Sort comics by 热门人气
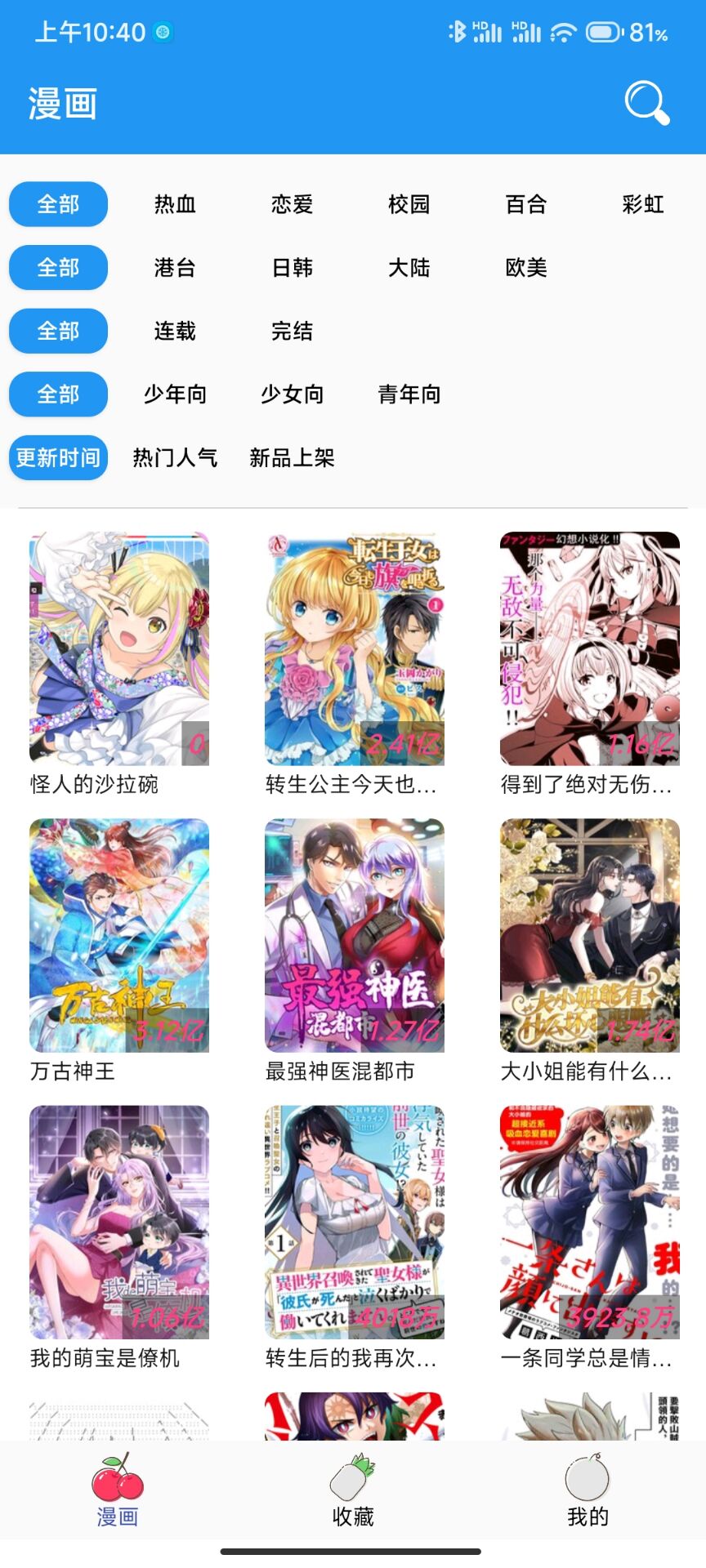This screenshot has width=706, height=1568. tap(175, 458)
